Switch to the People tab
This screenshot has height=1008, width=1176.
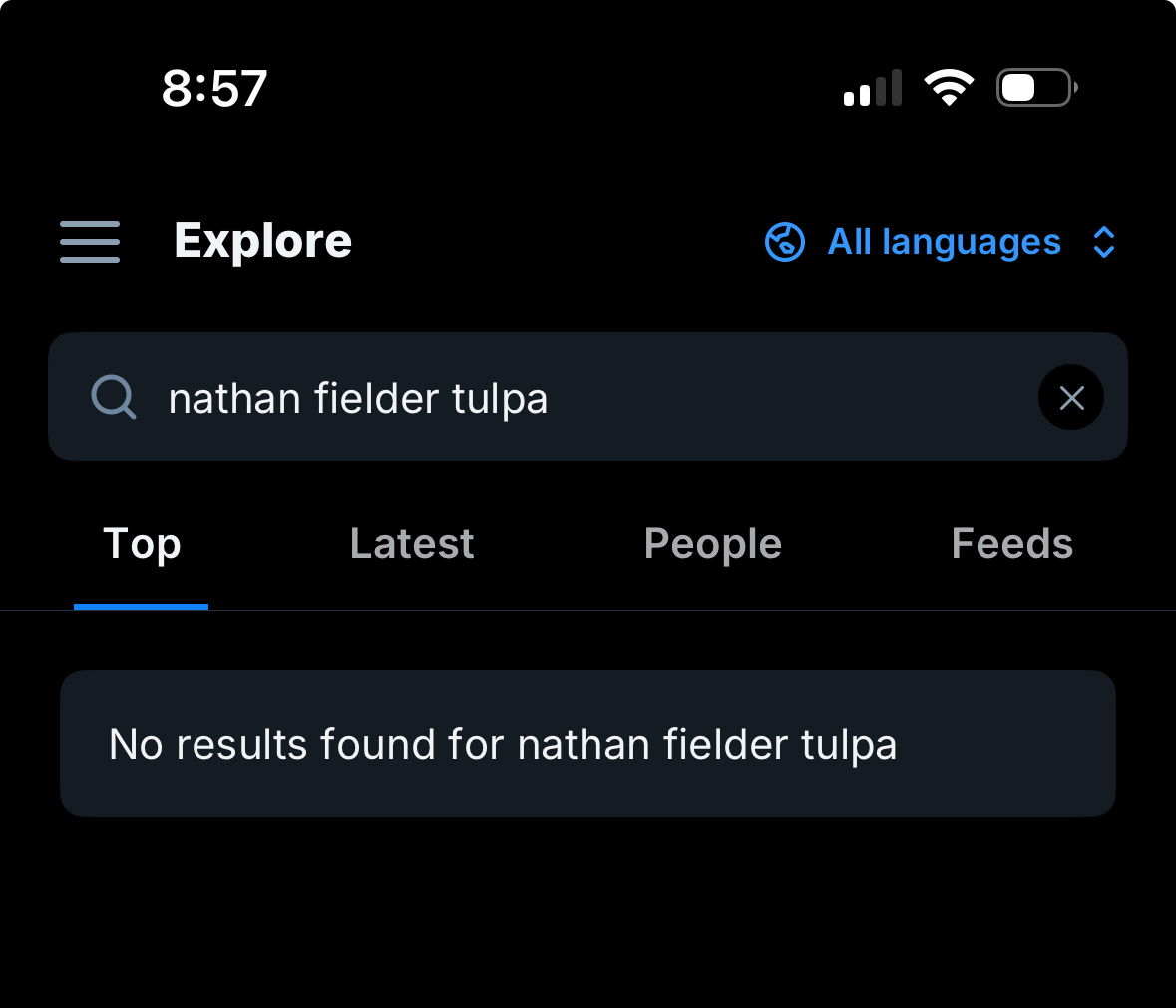(712, 544)
